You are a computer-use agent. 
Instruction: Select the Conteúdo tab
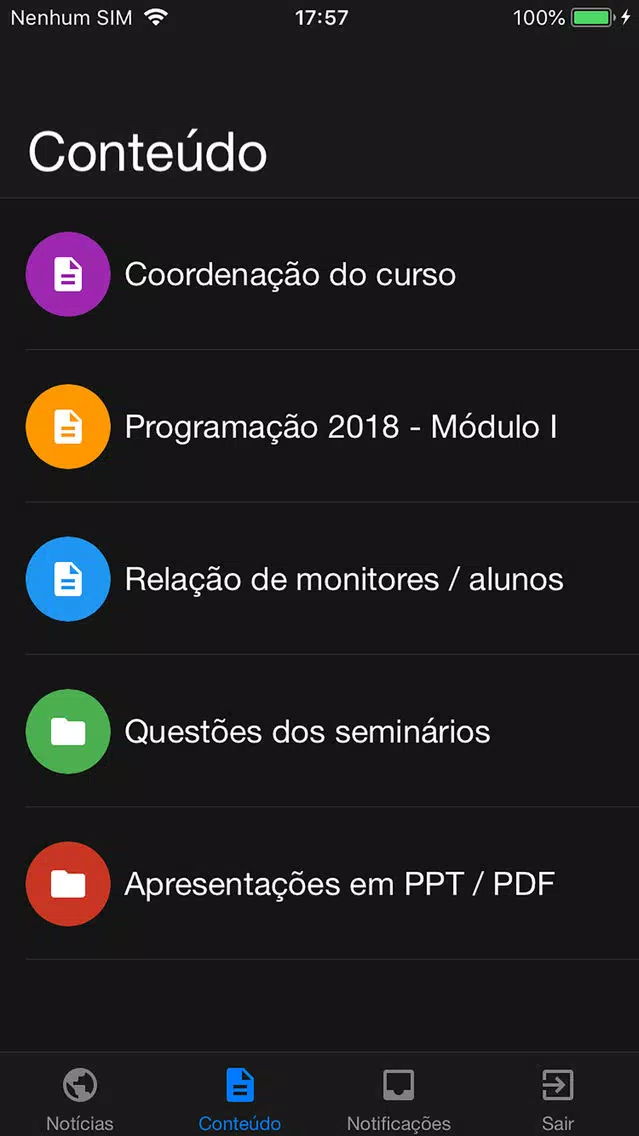click(240, 1098)
